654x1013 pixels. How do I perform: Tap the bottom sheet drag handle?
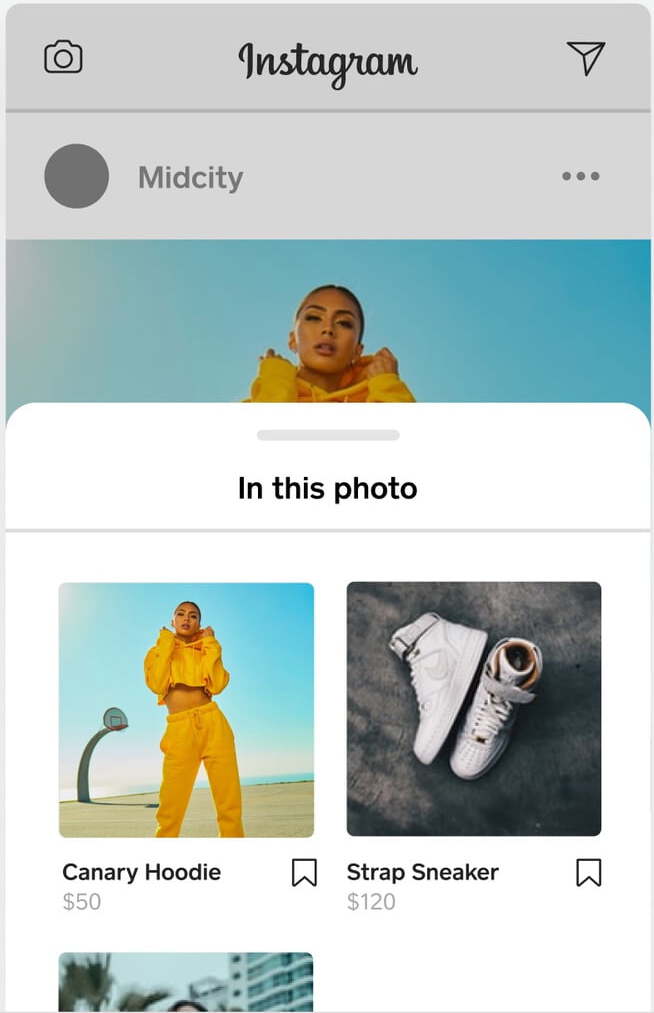coord(328,436)
